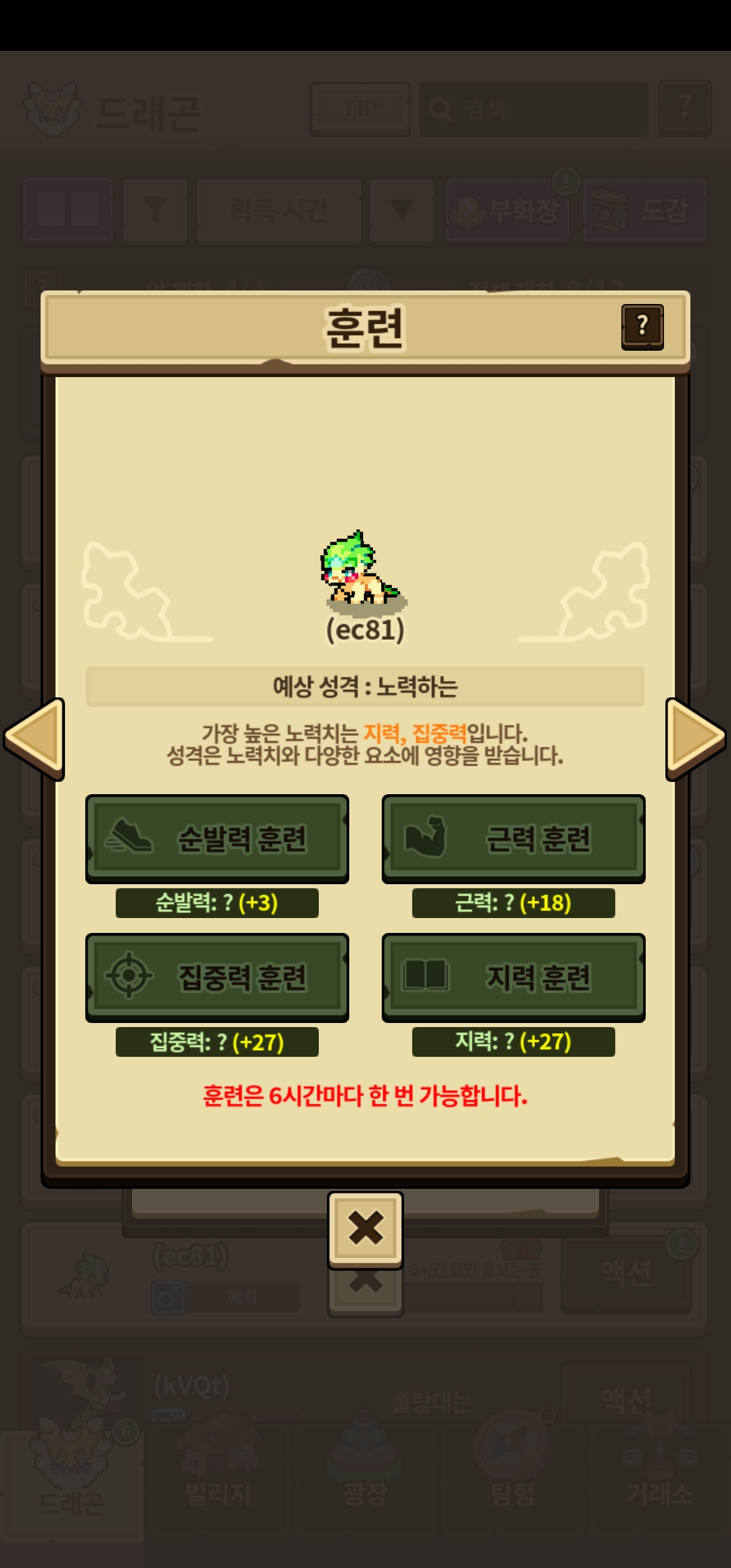Open the help icon in 훈련 header
The image size is (731, 1568).
642,327
